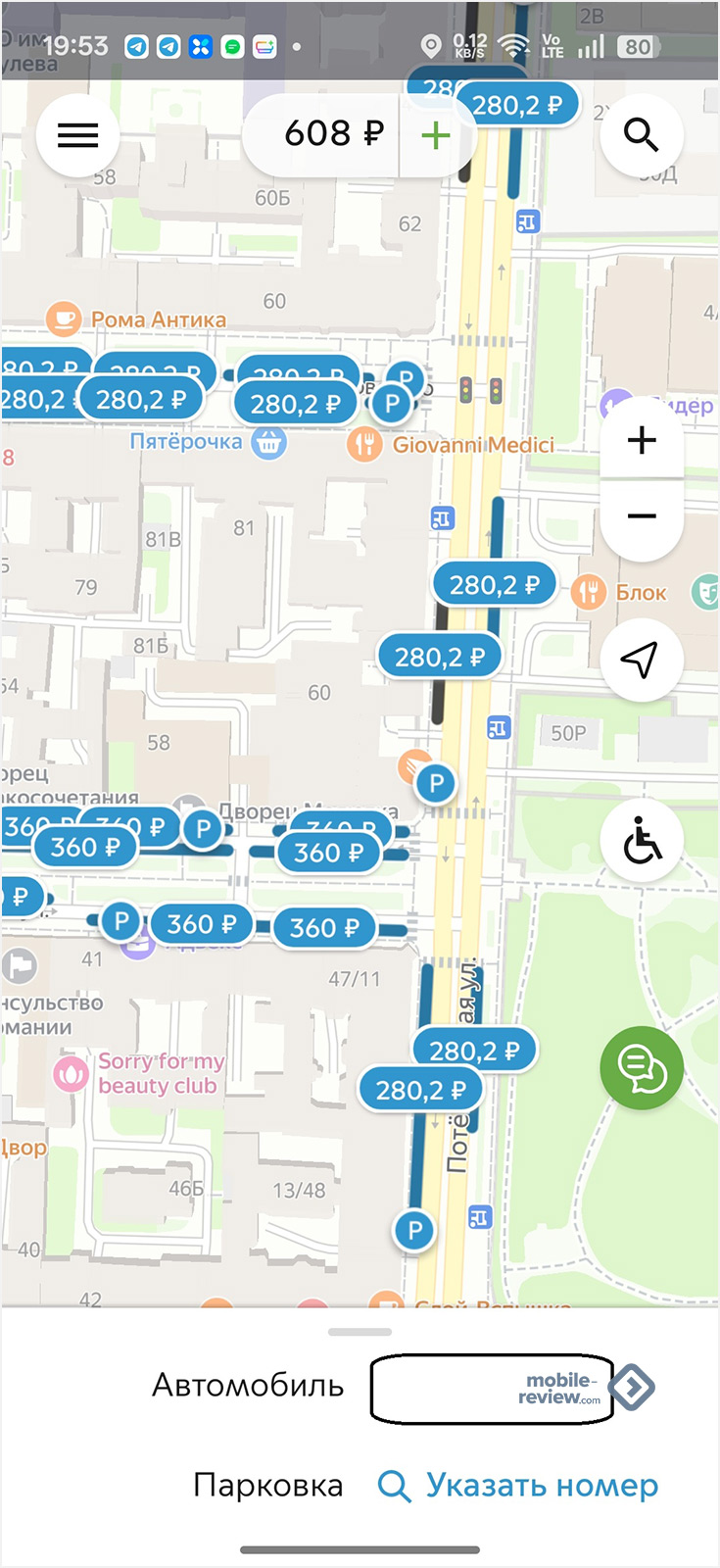Top up balance with the green plus

coord(436,135)
